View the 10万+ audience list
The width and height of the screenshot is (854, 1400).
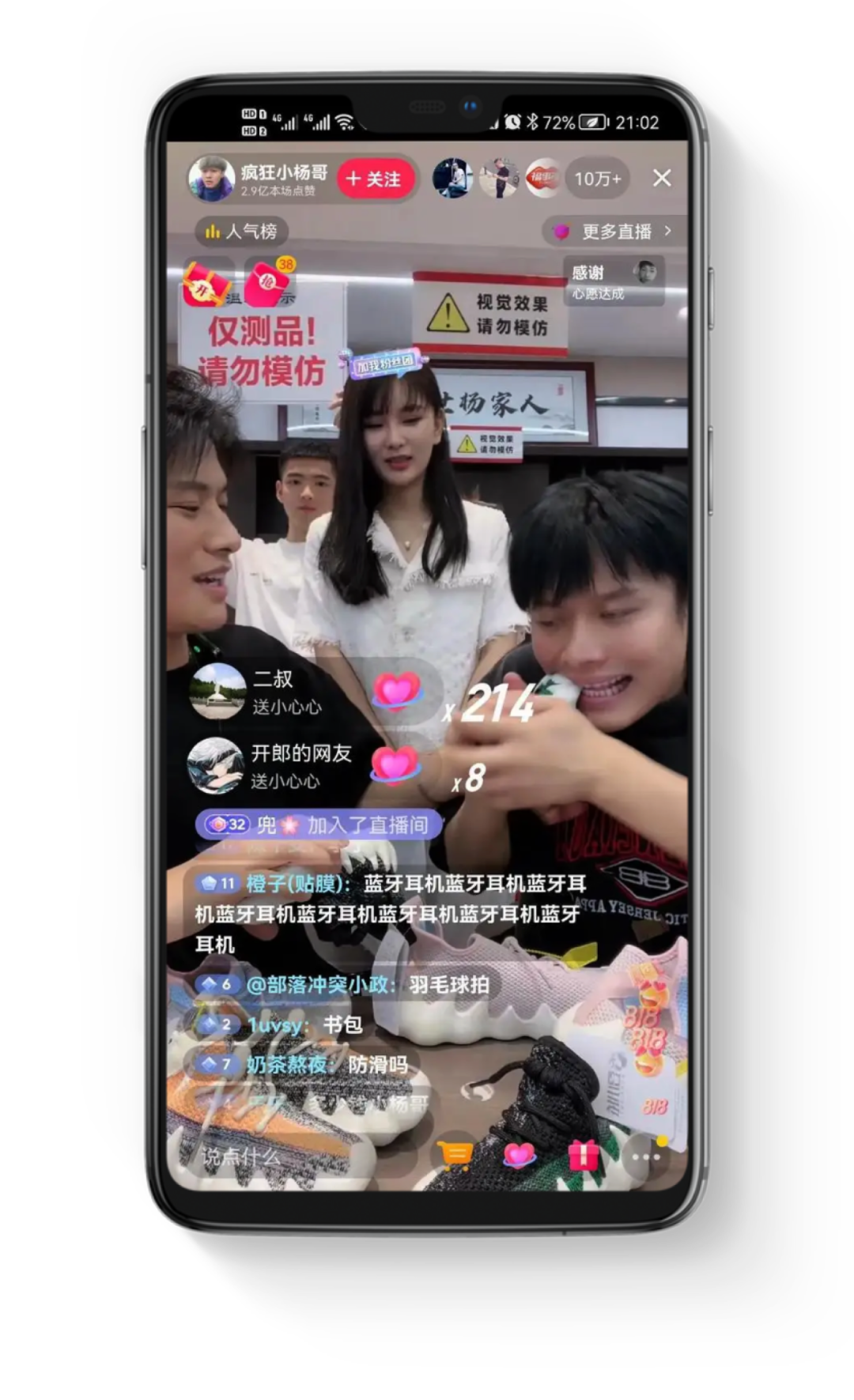[597, 179]
